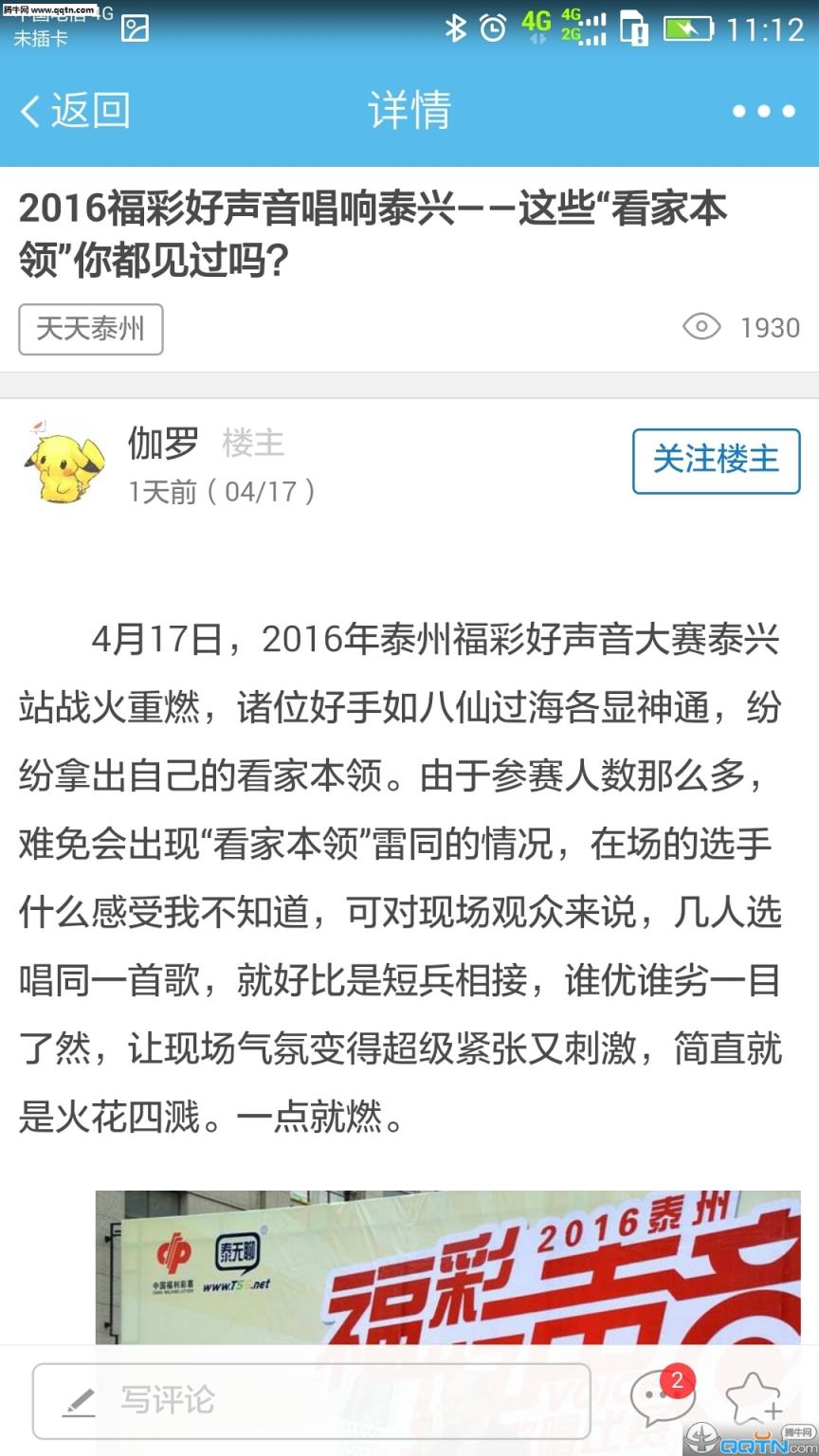Open the 天天泰州 forum section
The height and width of the screenshot is (1456, 819).
[x=90, y=329]
